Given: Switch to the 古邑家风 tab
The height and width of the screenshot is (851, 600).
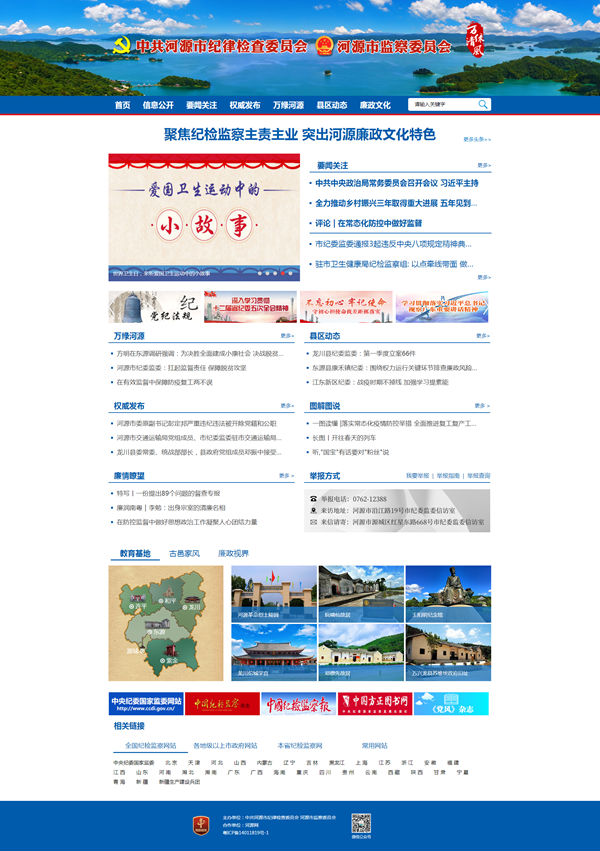Looking at the screenshot, I should pos(184,553).
